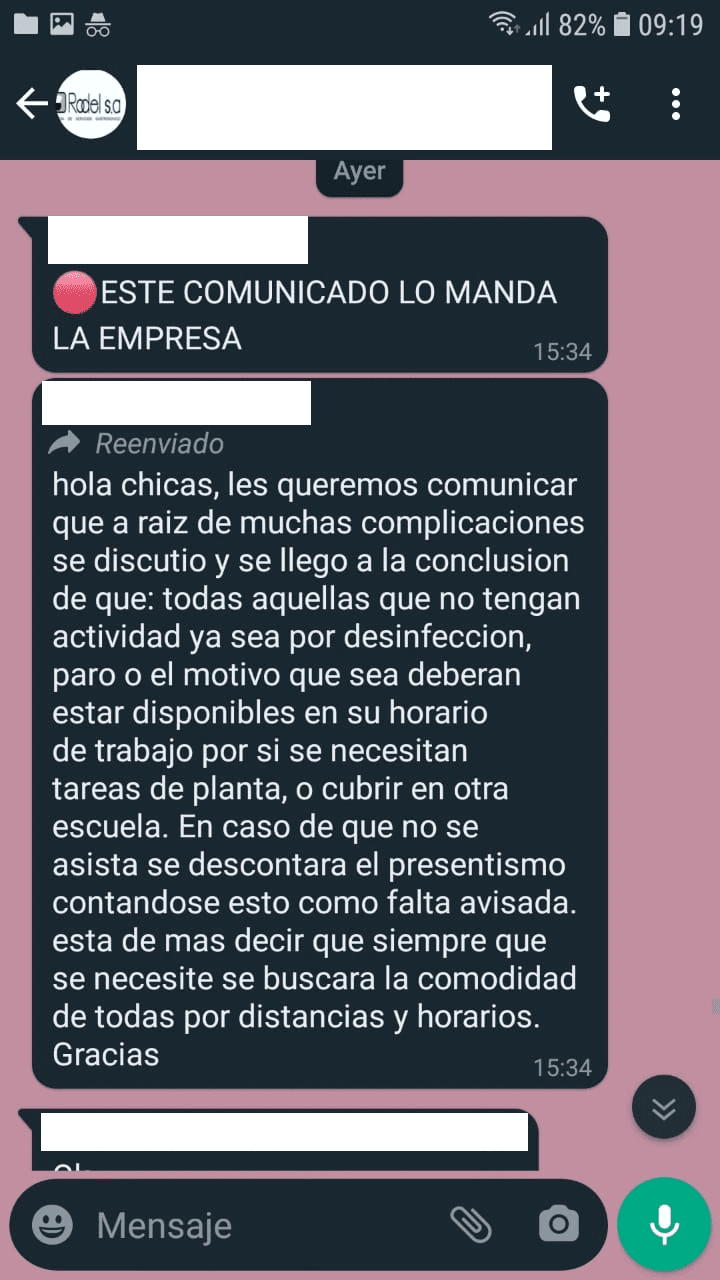Open the overflow menu
The width and height of the screenshot is (720, 1280).
(676, 104)
